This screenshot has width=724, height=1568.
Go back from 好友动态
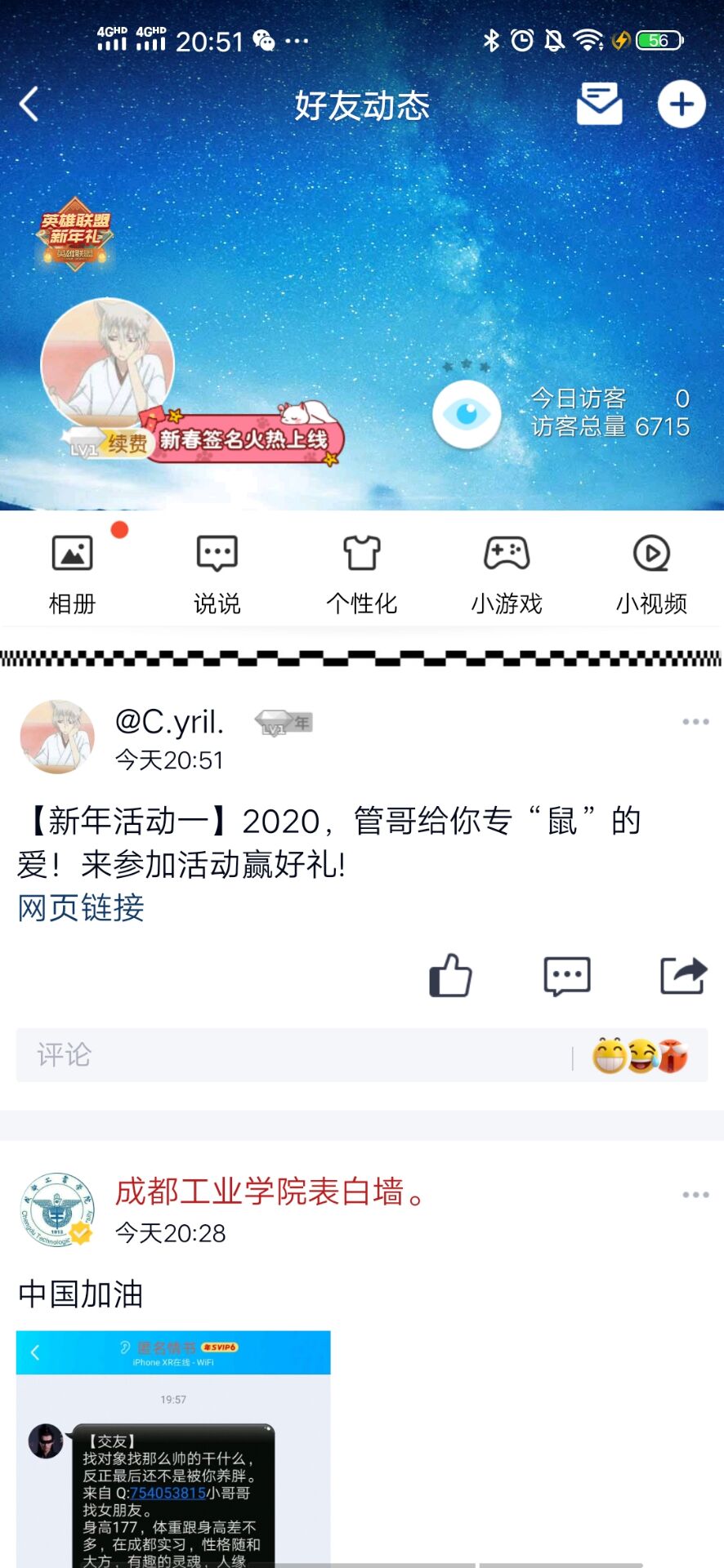tap(29, 105)
